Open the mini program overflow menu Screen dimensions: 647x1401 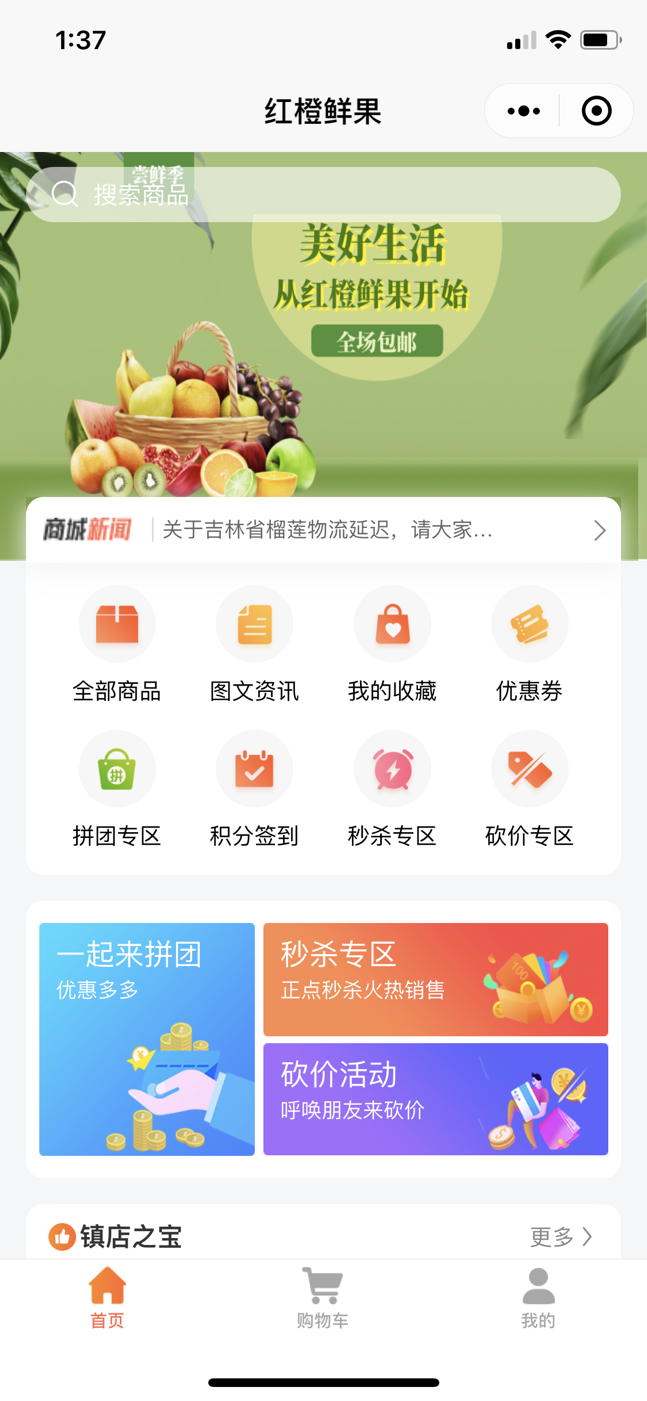pyautogui.click(x=523, y=111)
